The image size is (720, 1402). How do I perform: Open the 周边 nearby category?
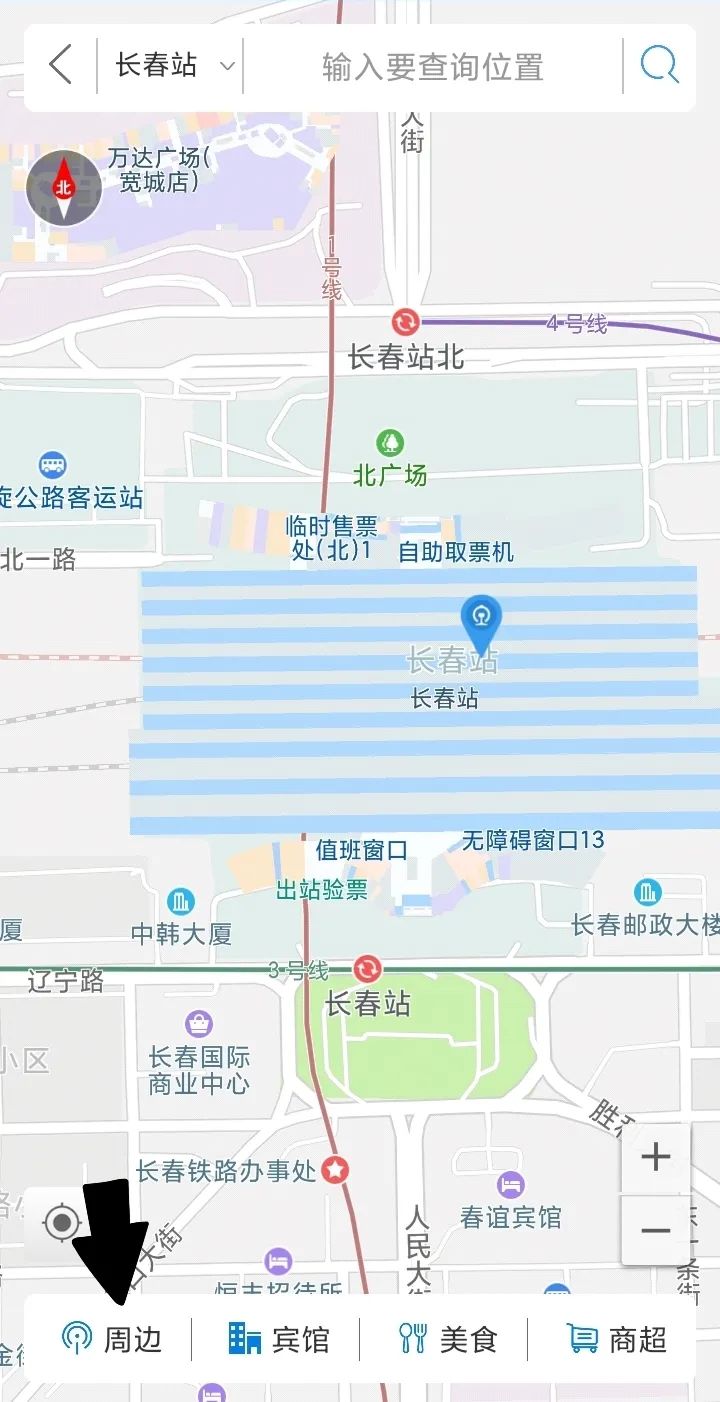tap(111, 1338)
